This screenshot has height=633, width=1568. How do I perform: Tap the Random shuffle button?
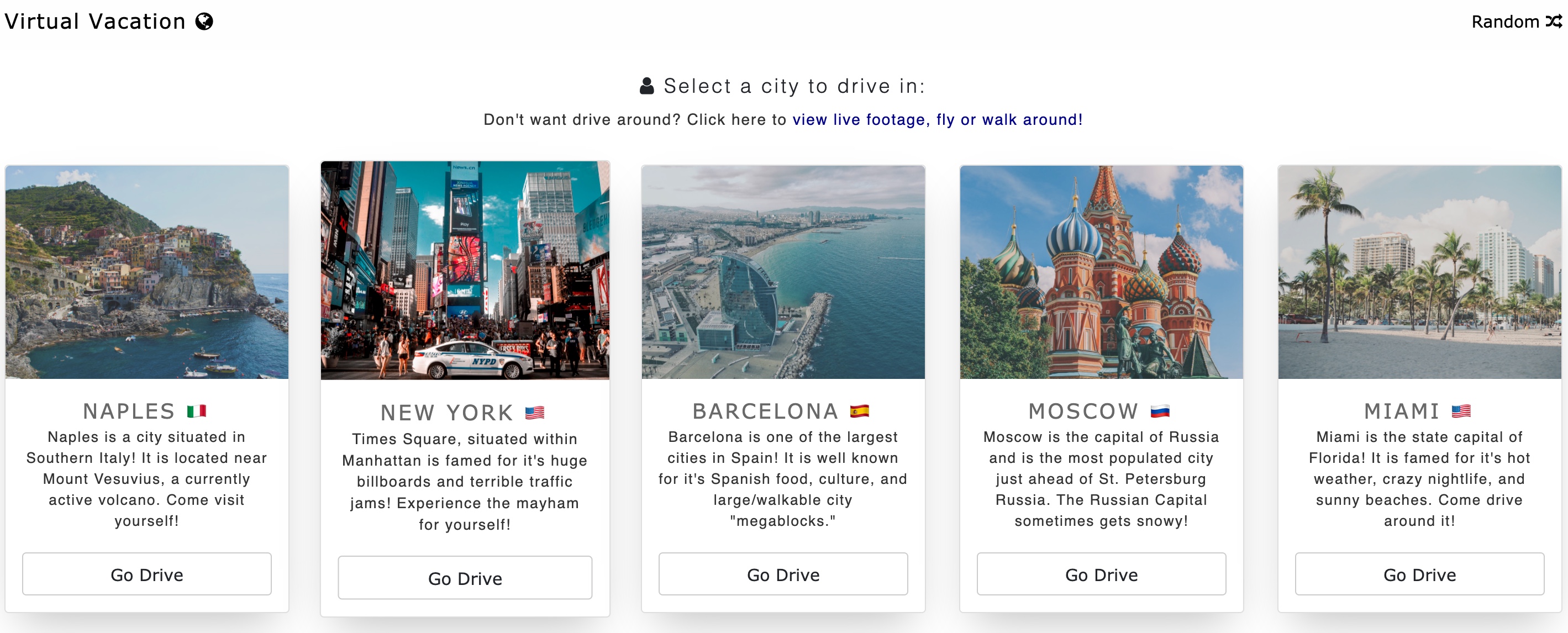coord(1516,22)
